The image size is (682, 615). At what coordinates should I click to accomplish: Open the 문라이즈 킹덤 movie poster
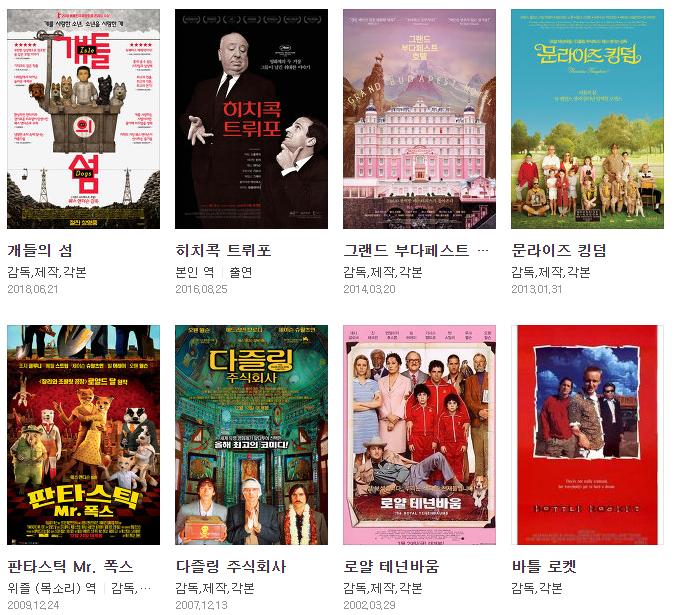point(587,119)
